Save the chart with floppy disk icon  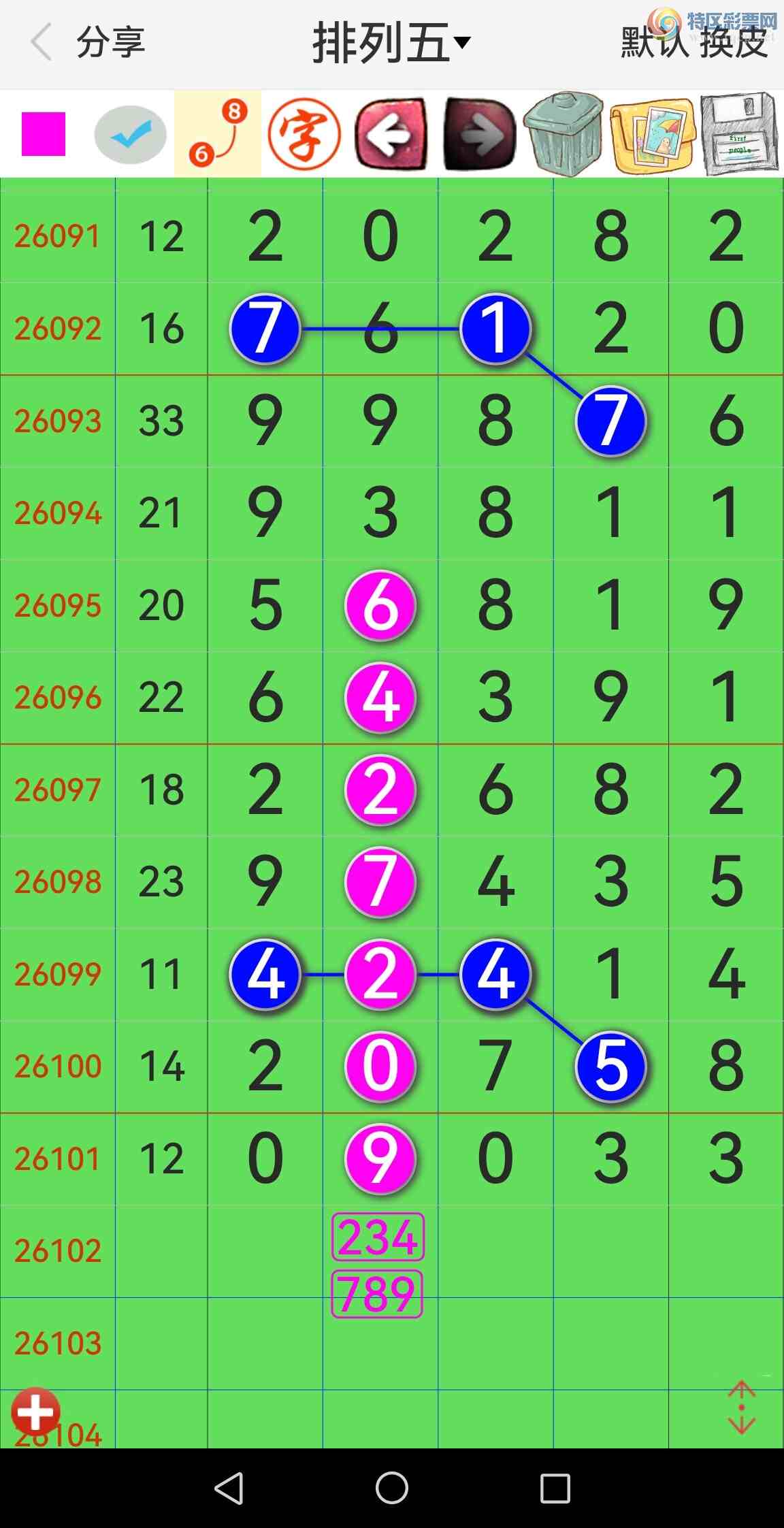coord(739,134)
